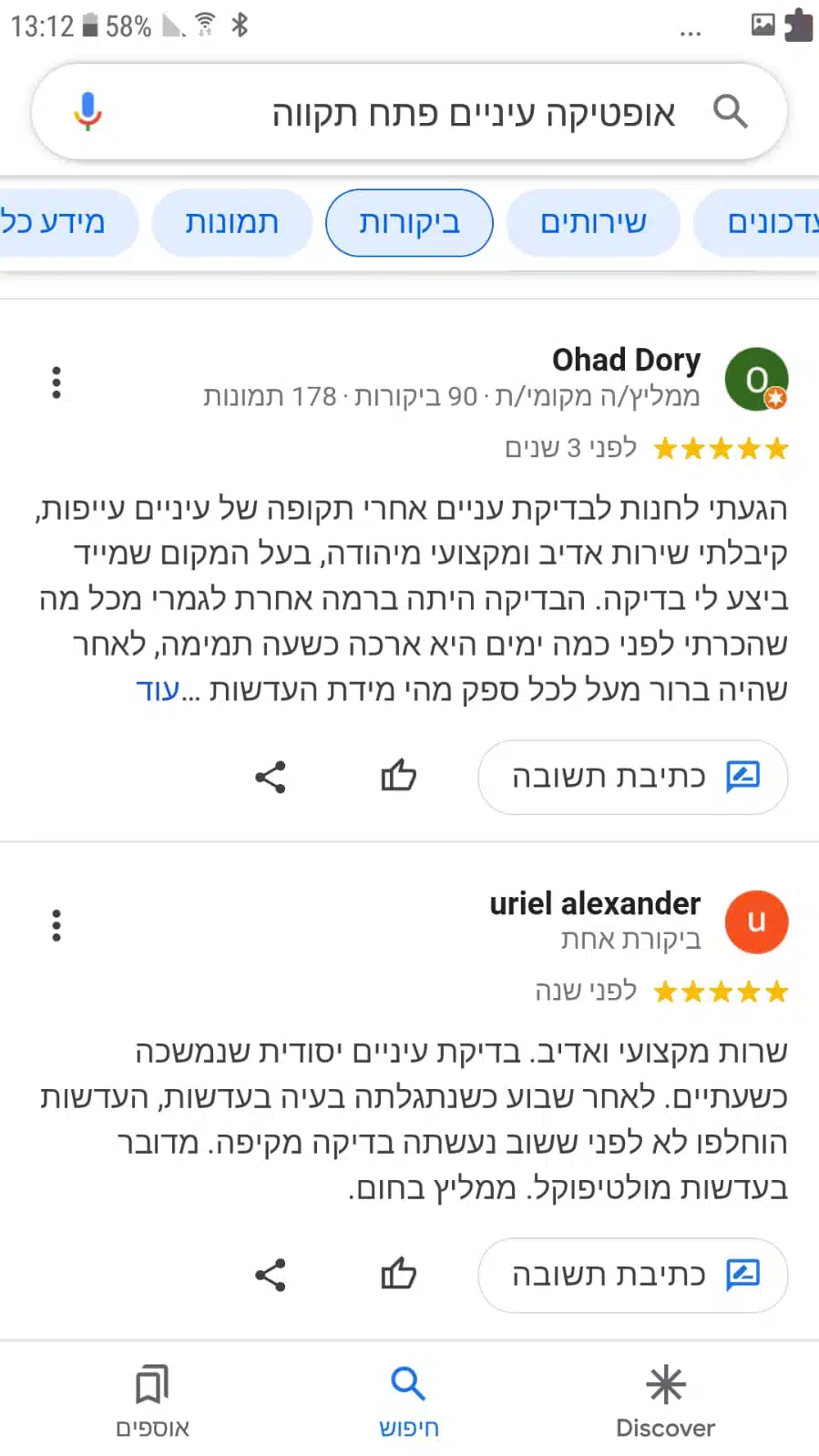This screenshot has height=1456, width=819.
Task: Share Ohad Dory's review
Action: coord(271,777)
